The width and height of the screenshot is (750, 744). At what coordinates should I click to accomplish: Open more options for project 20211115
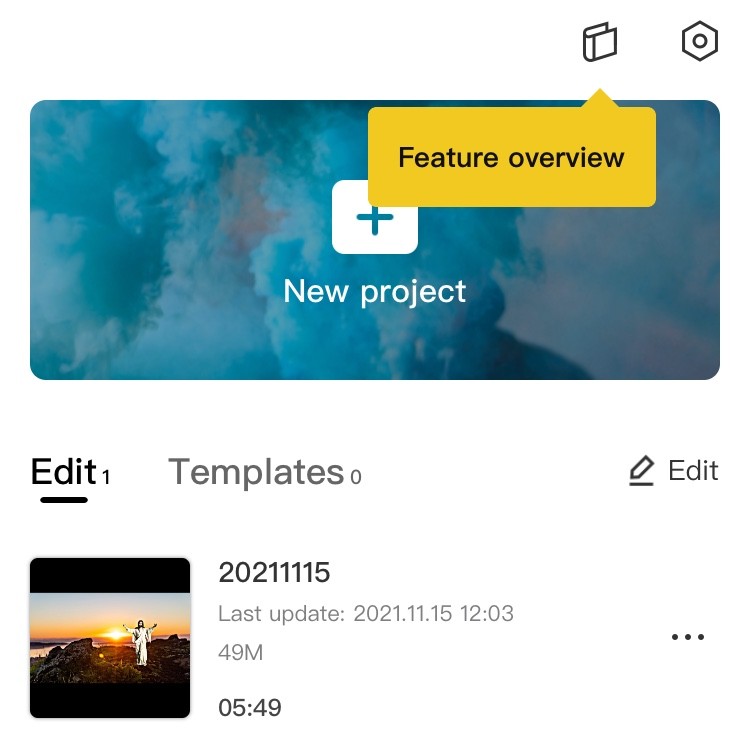(x=688, y=637)
